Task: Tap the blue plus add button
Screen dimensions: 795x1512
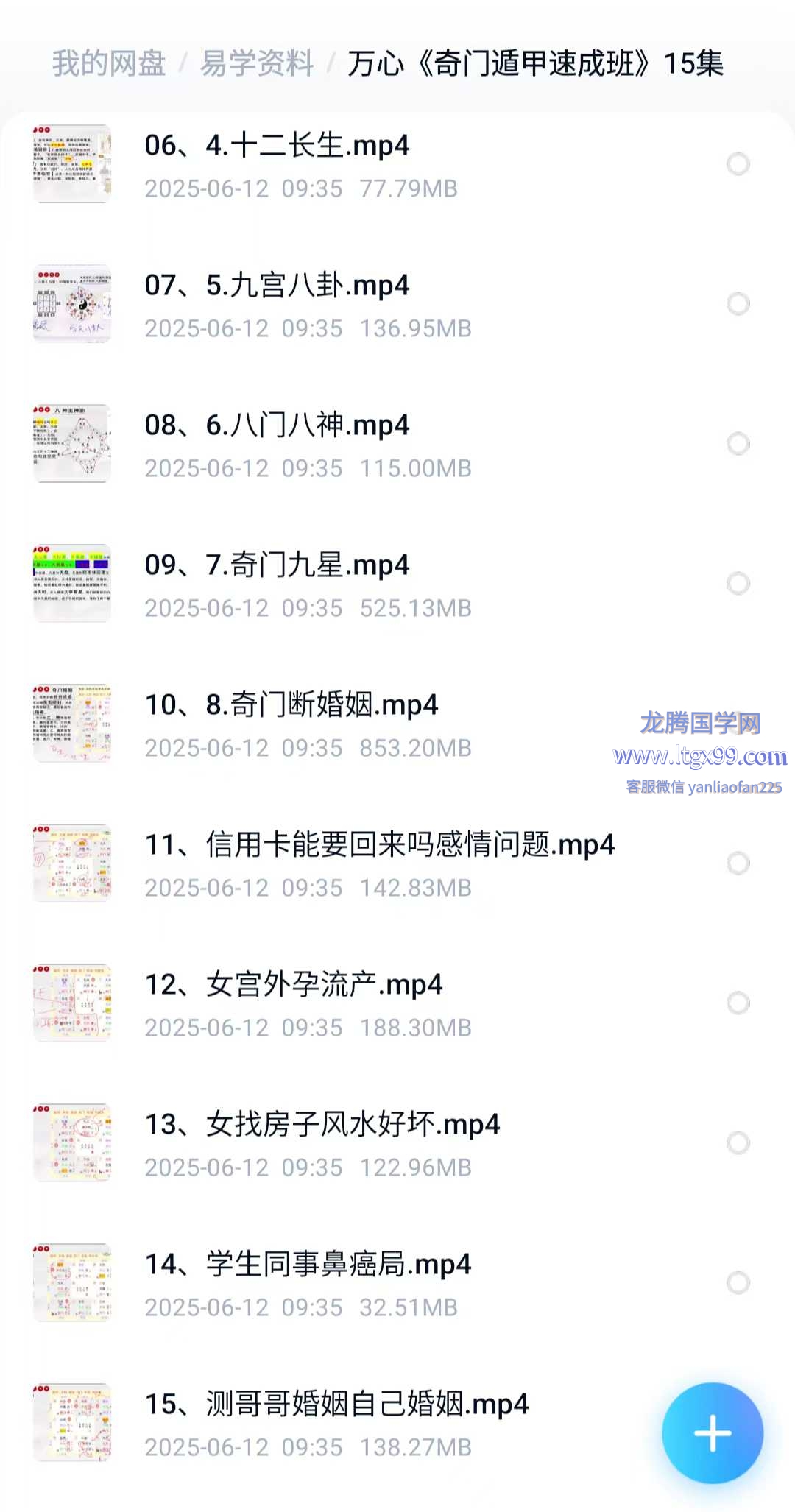Action: point(712,1432)
